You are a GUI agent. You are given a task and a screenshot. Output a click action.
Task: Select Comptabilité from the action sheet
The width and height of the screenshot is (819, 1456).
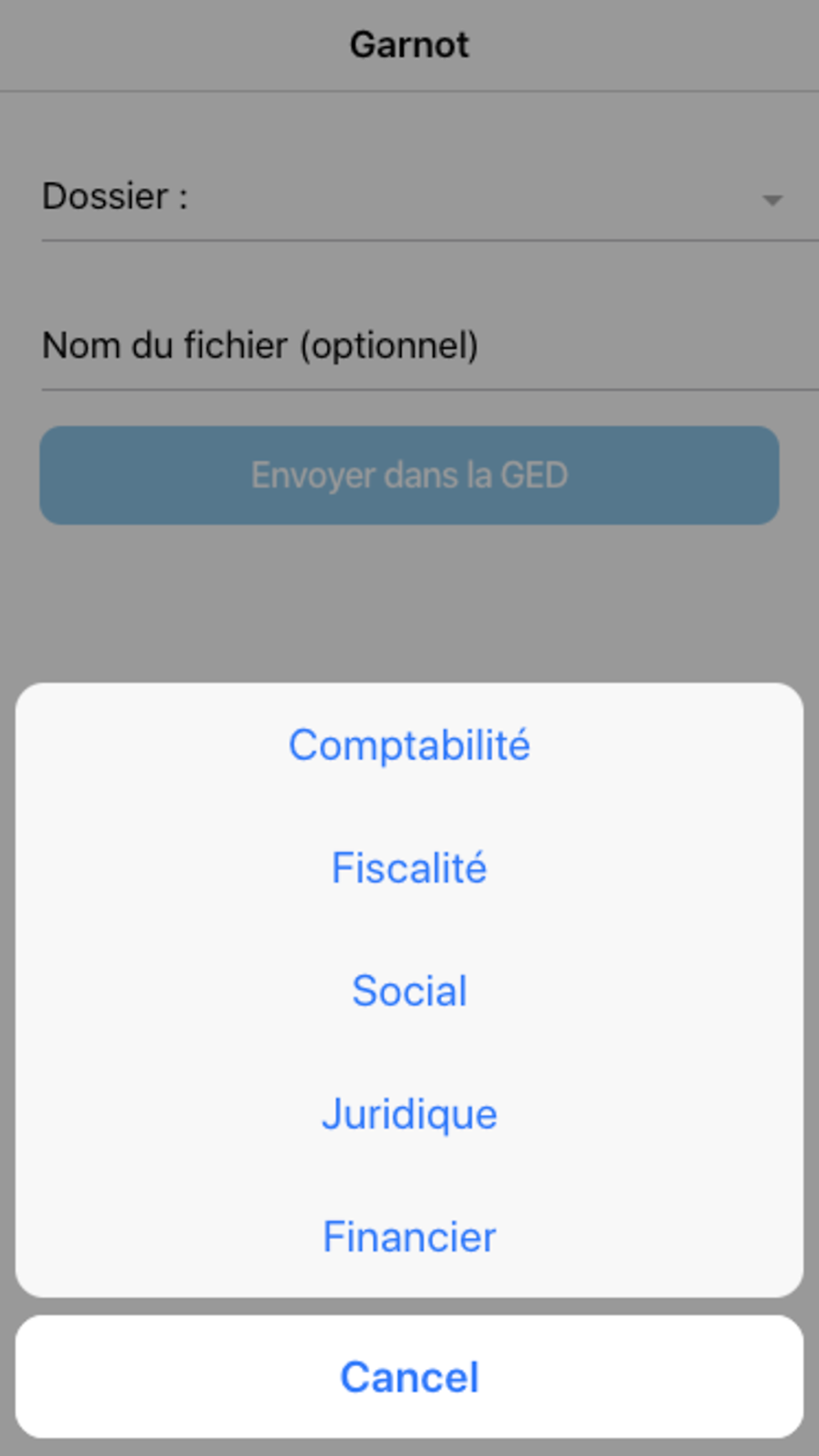(x=409, y=745)
